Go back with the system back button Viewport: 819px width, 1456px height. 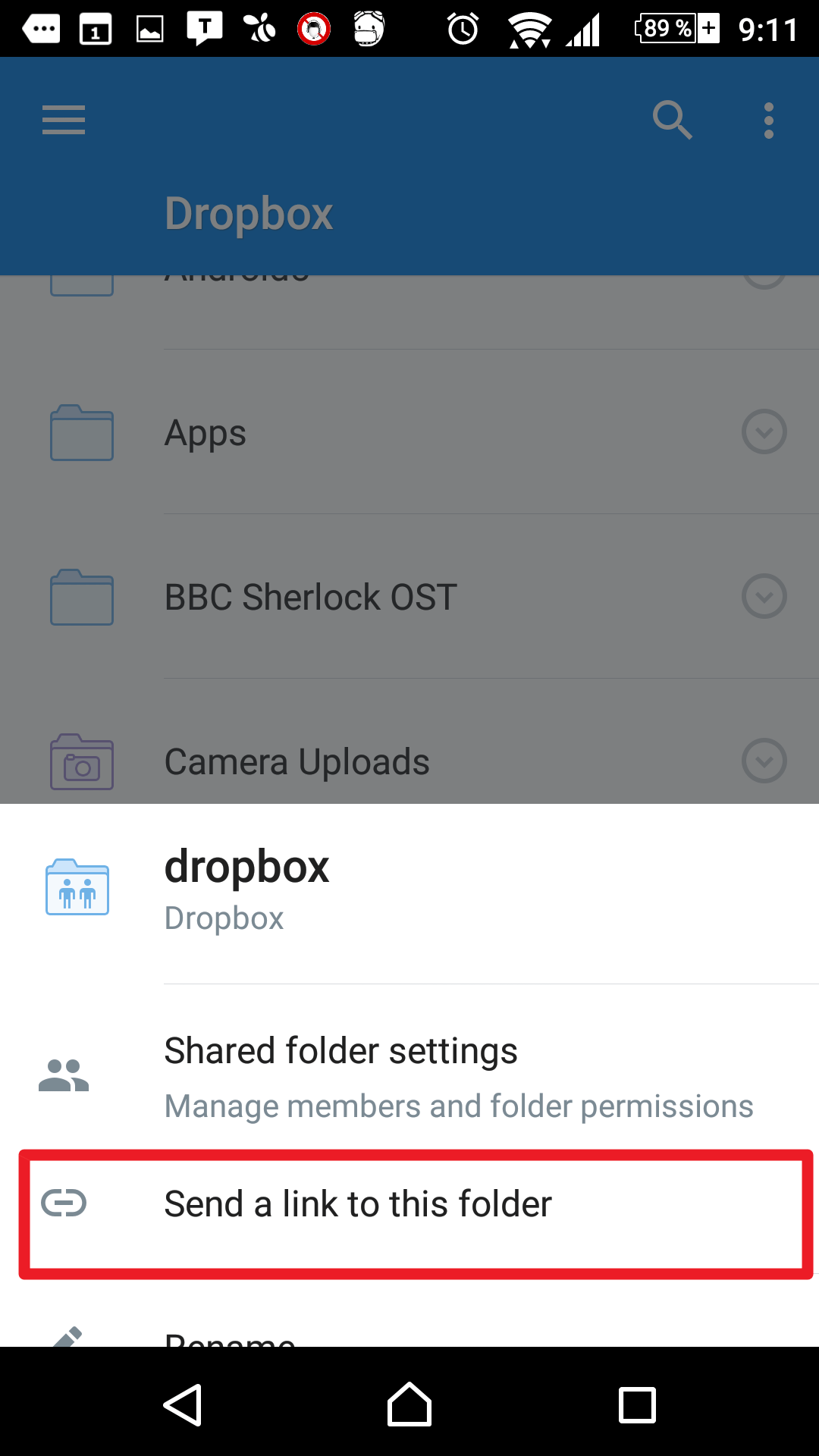(183, 1405)
